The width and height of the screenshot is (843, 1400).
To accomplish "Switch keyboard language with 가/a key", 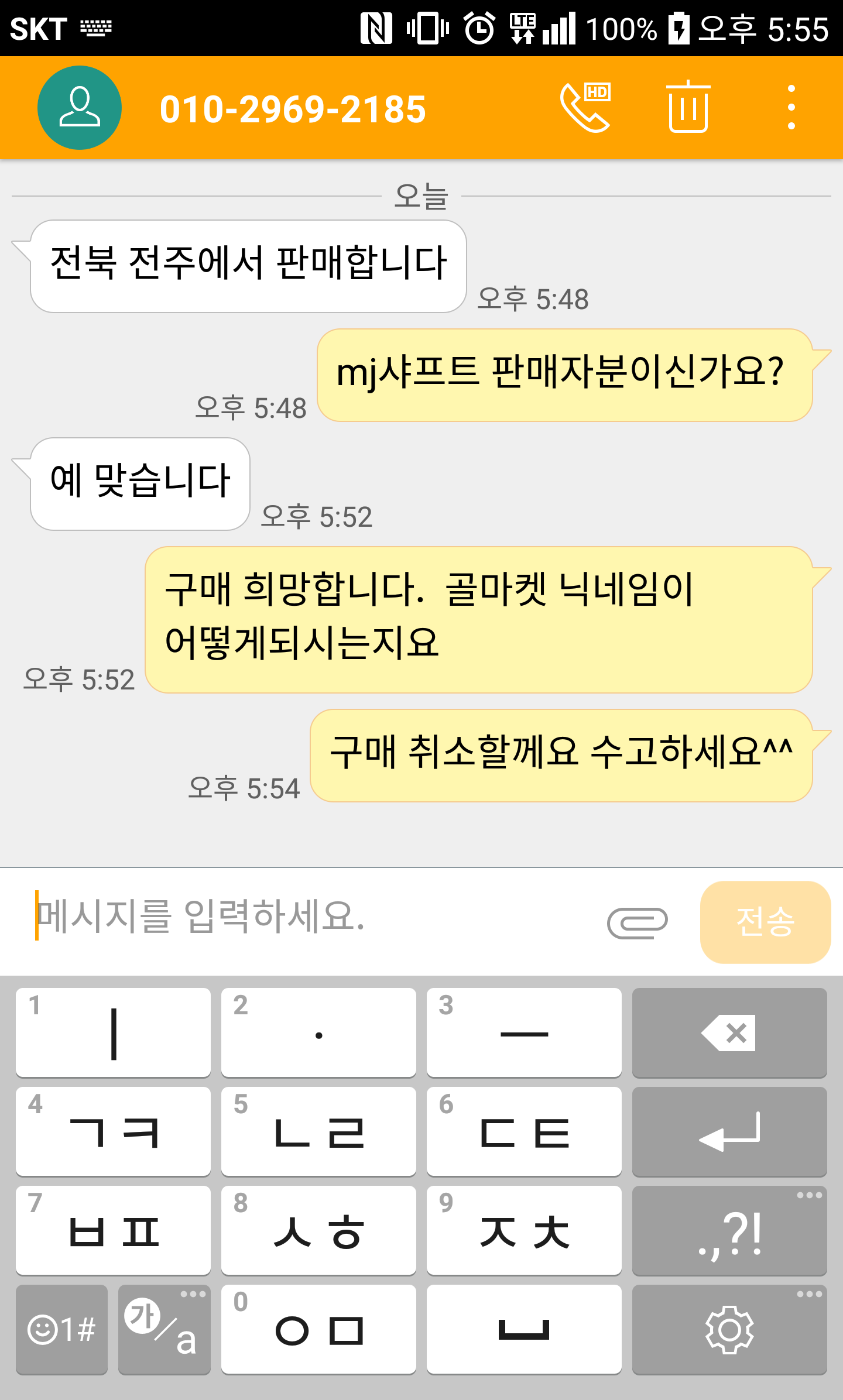I will [x=164, y=1329].
